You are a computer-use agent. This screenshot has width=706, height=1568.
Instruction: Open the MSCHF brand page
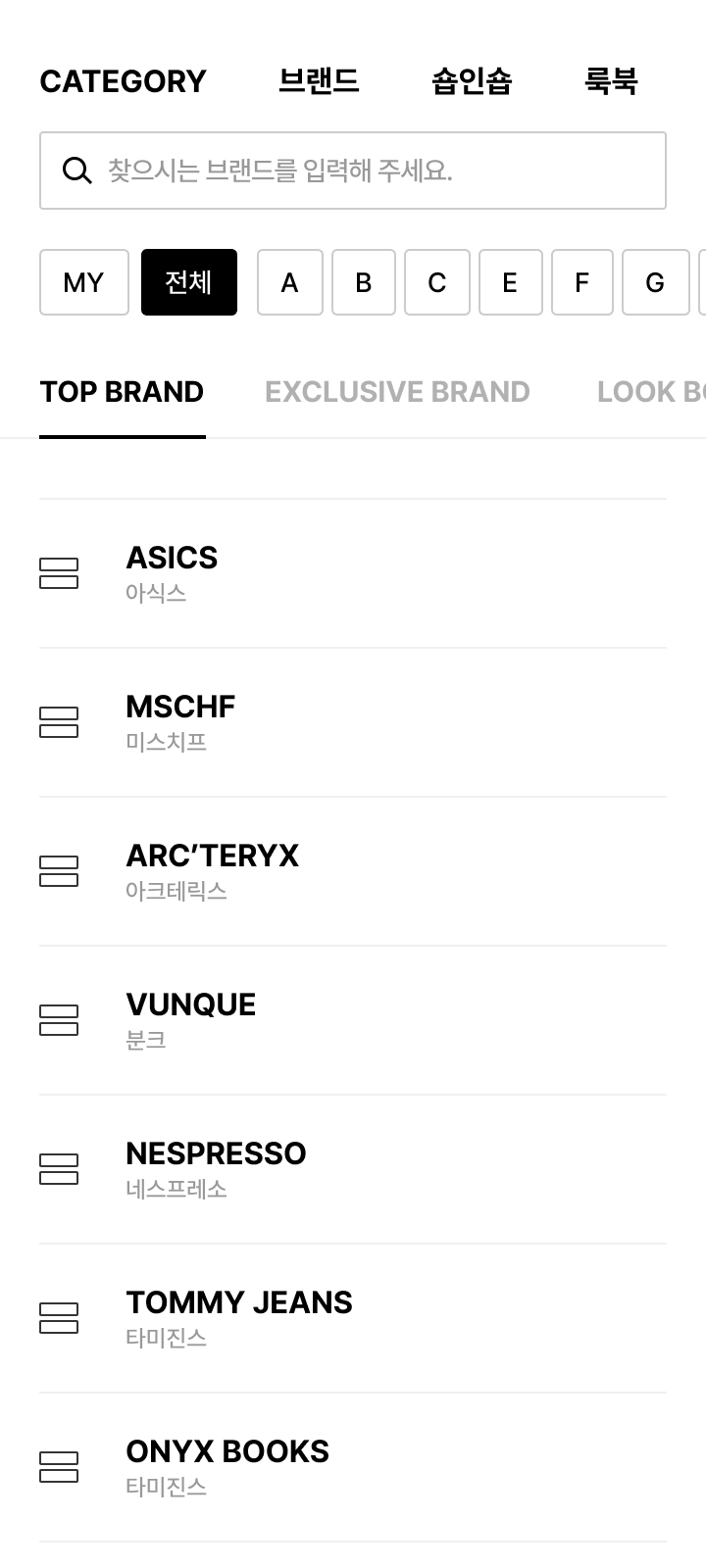[x=181, y=721]
